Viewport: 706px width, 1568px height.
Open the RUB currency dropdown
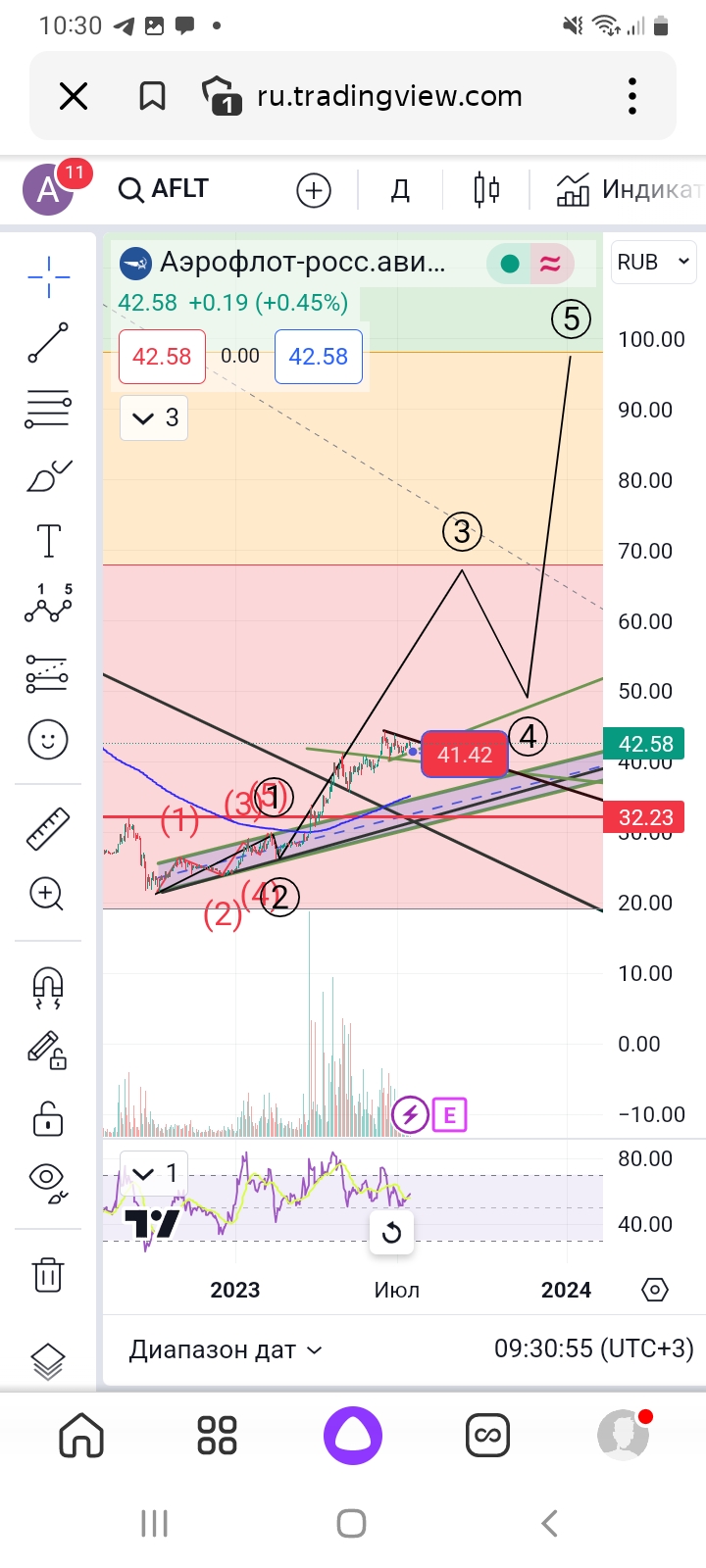[653, 263]
